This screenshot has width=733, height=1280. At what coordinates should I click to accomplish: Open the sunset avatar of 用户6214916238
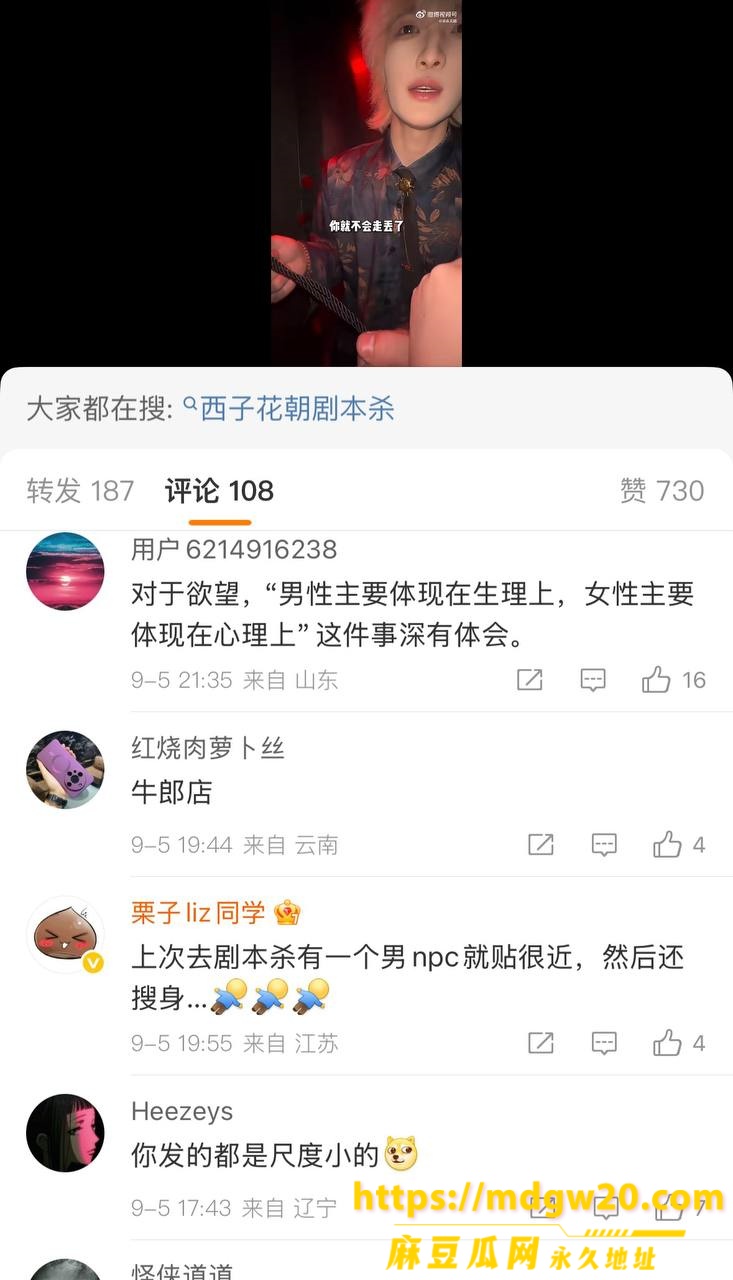(65, 571)
